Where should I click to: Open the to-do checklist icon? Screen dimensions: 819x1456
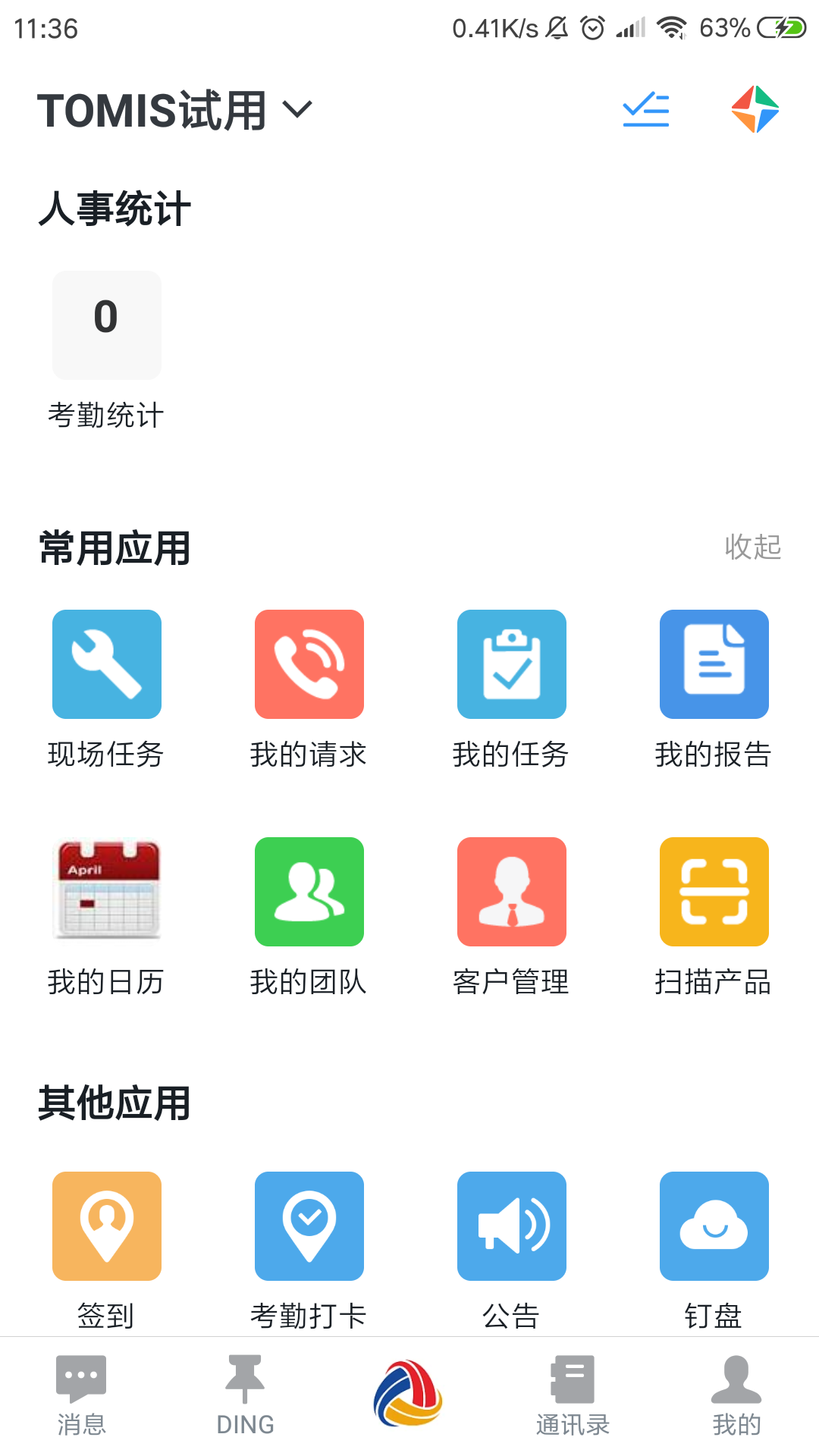[x=645, y=110]
